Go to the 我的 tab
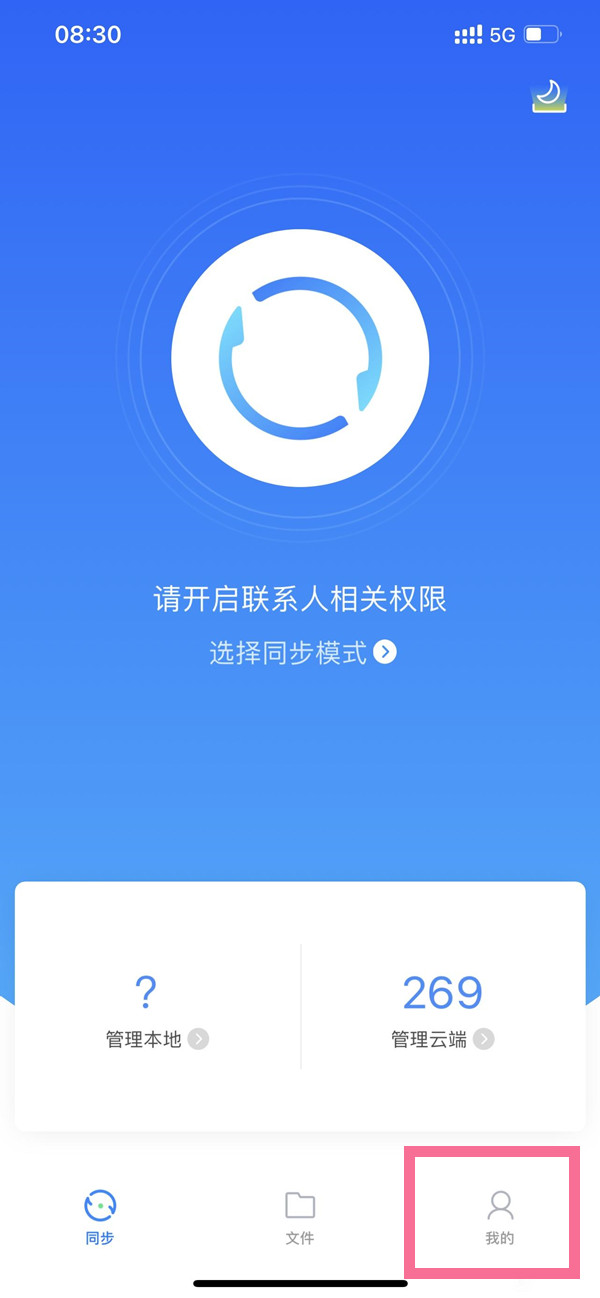Screen dimensions: 600x1298 click(x=499, y=1217)
